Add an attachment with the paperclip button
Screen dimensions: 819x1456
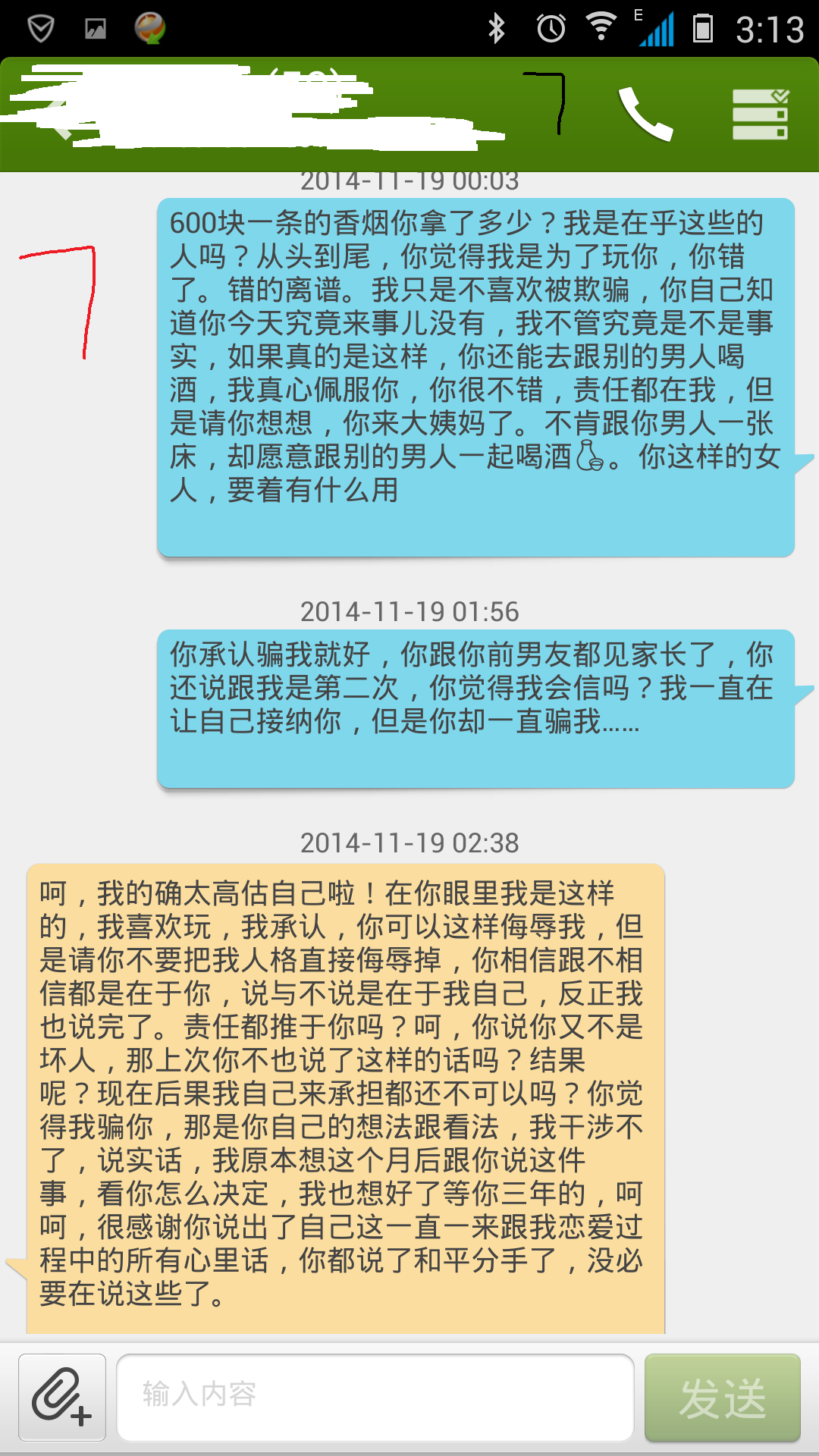point(62,1397)
